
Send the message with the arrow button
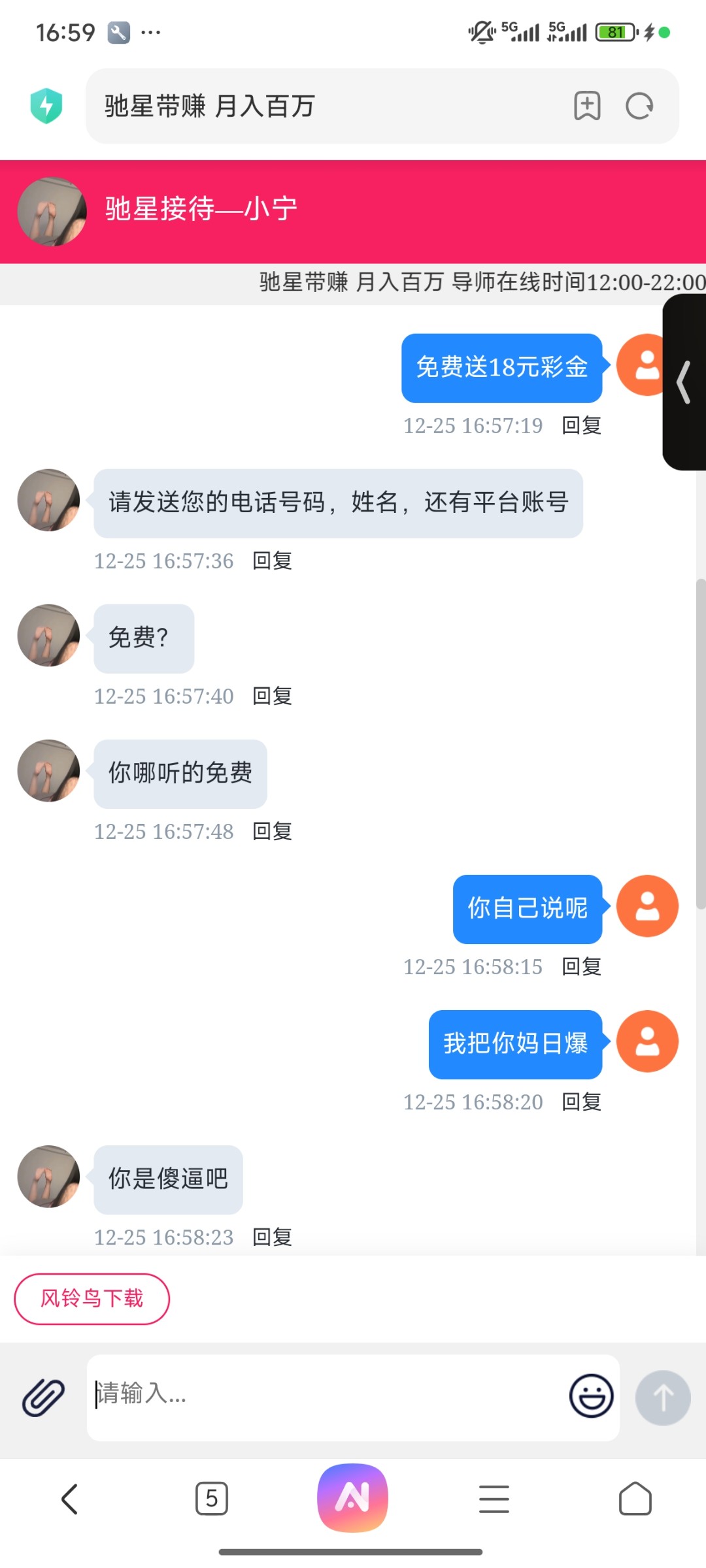click(663, 1397)
